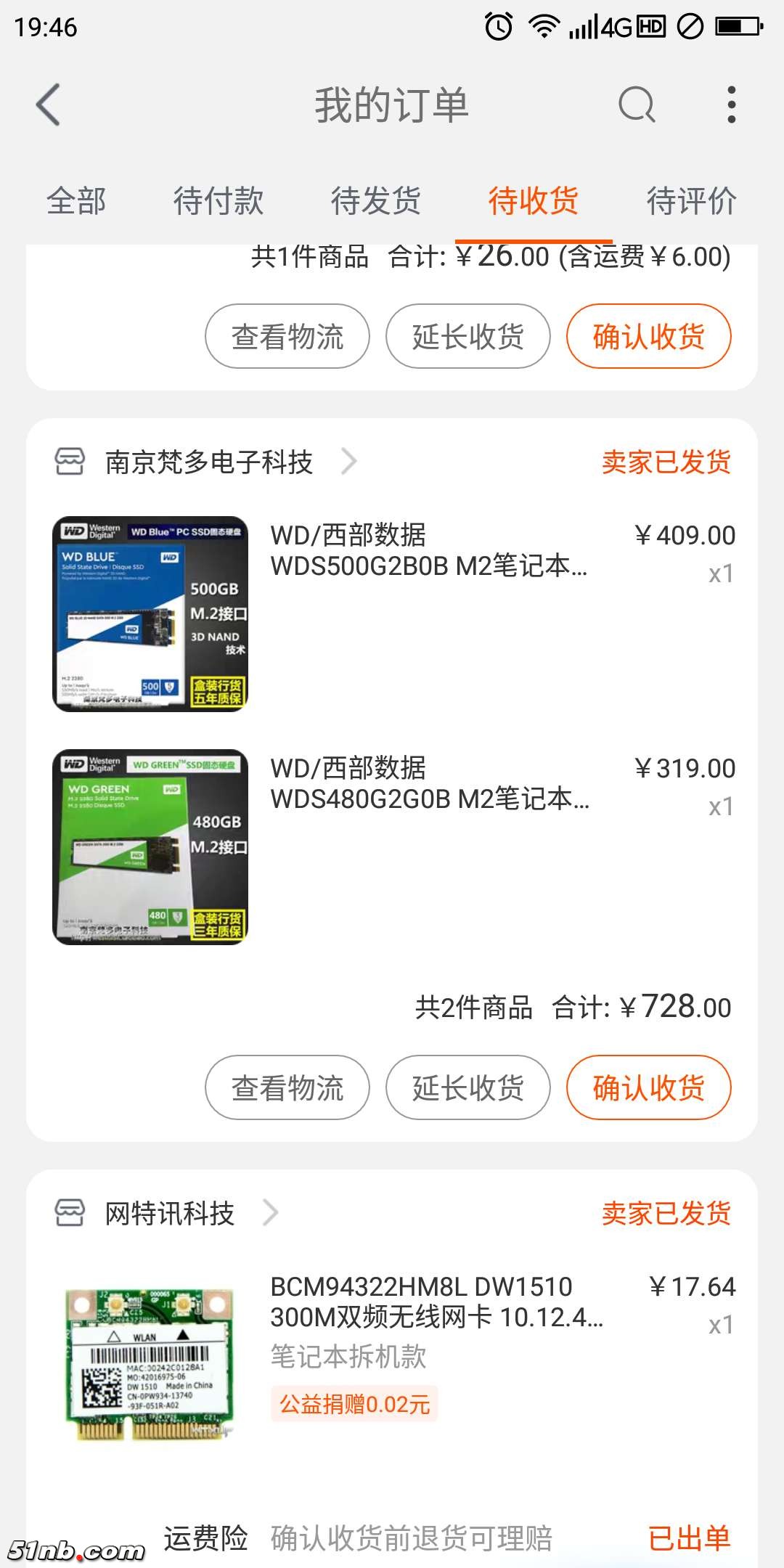Switch to the 待评价 tab
The image size is (784, 1568).
pos(693,201)
